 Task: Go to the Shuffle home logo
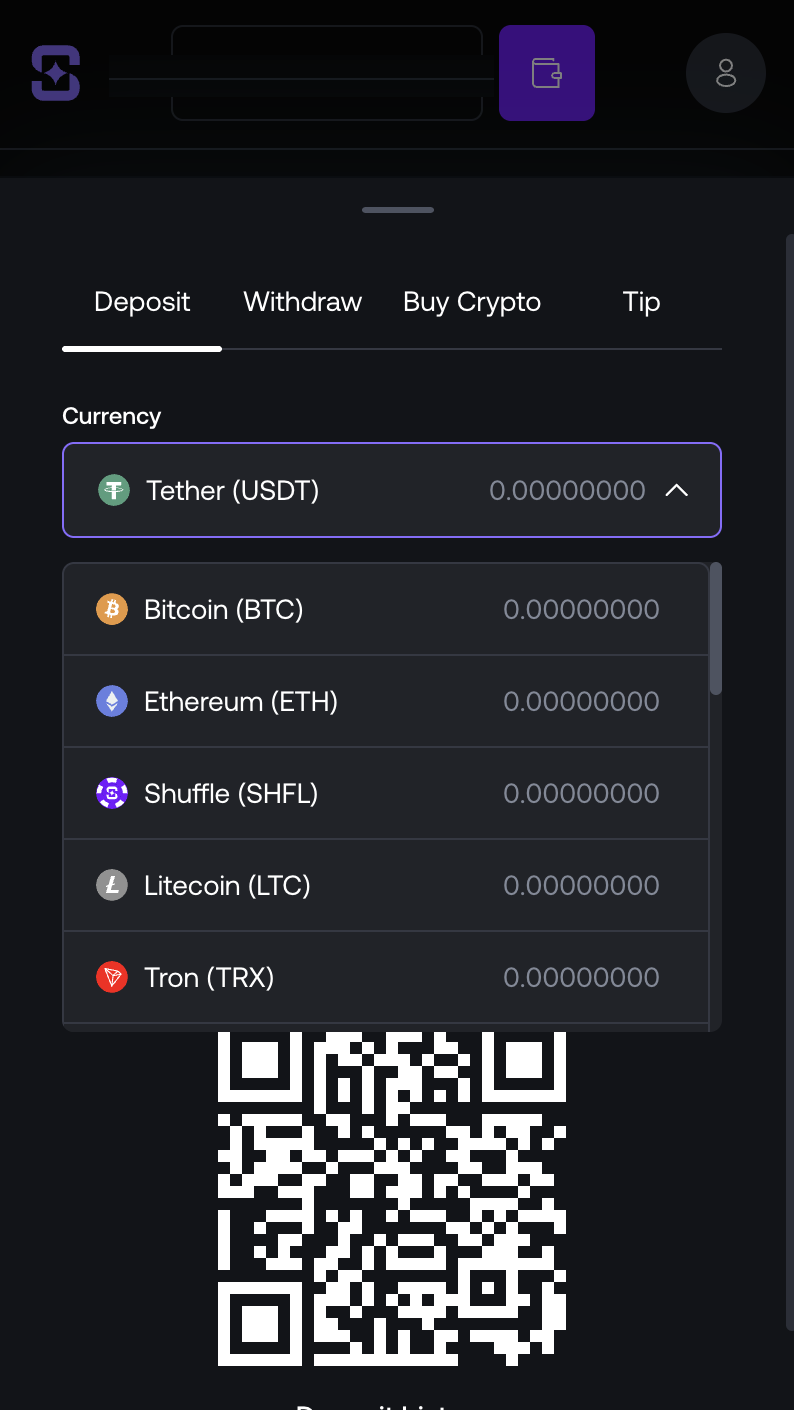point(56,73)
